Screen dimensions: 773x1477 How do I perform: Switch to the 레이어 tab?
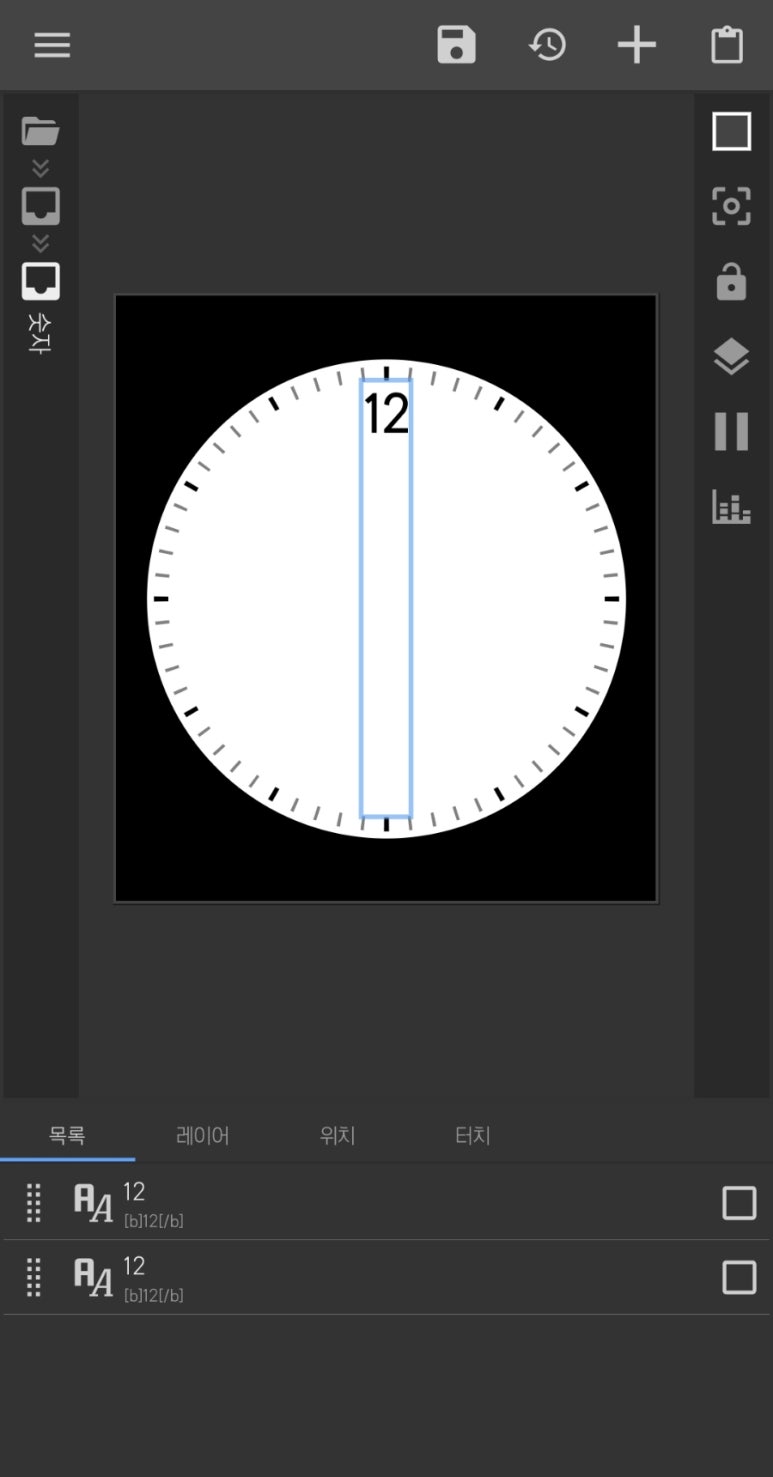pyautogui.click(x=203, y=1136)
